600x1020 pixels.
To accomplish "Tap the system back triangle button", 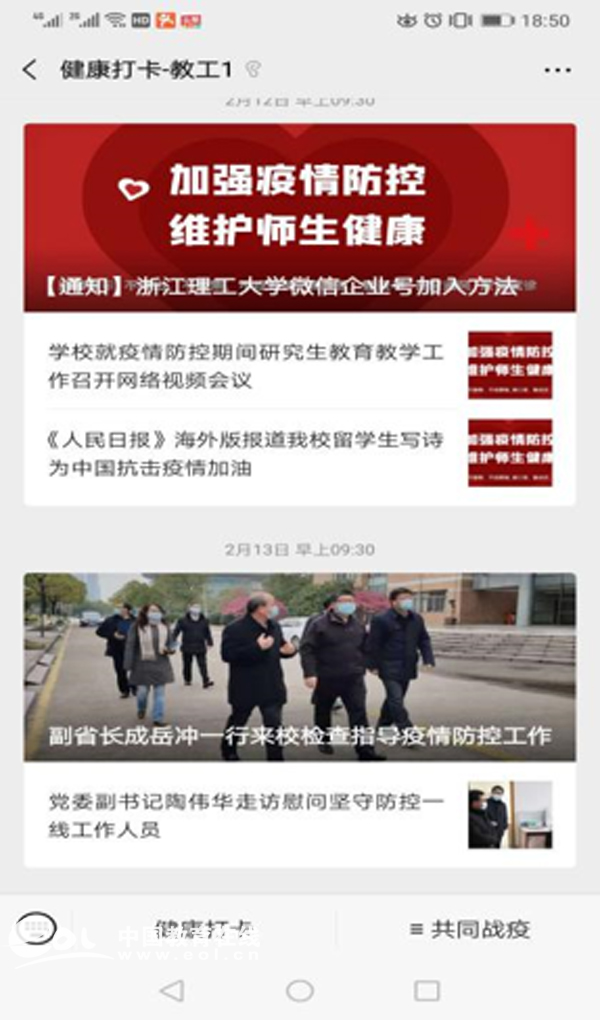I will 172,990.
